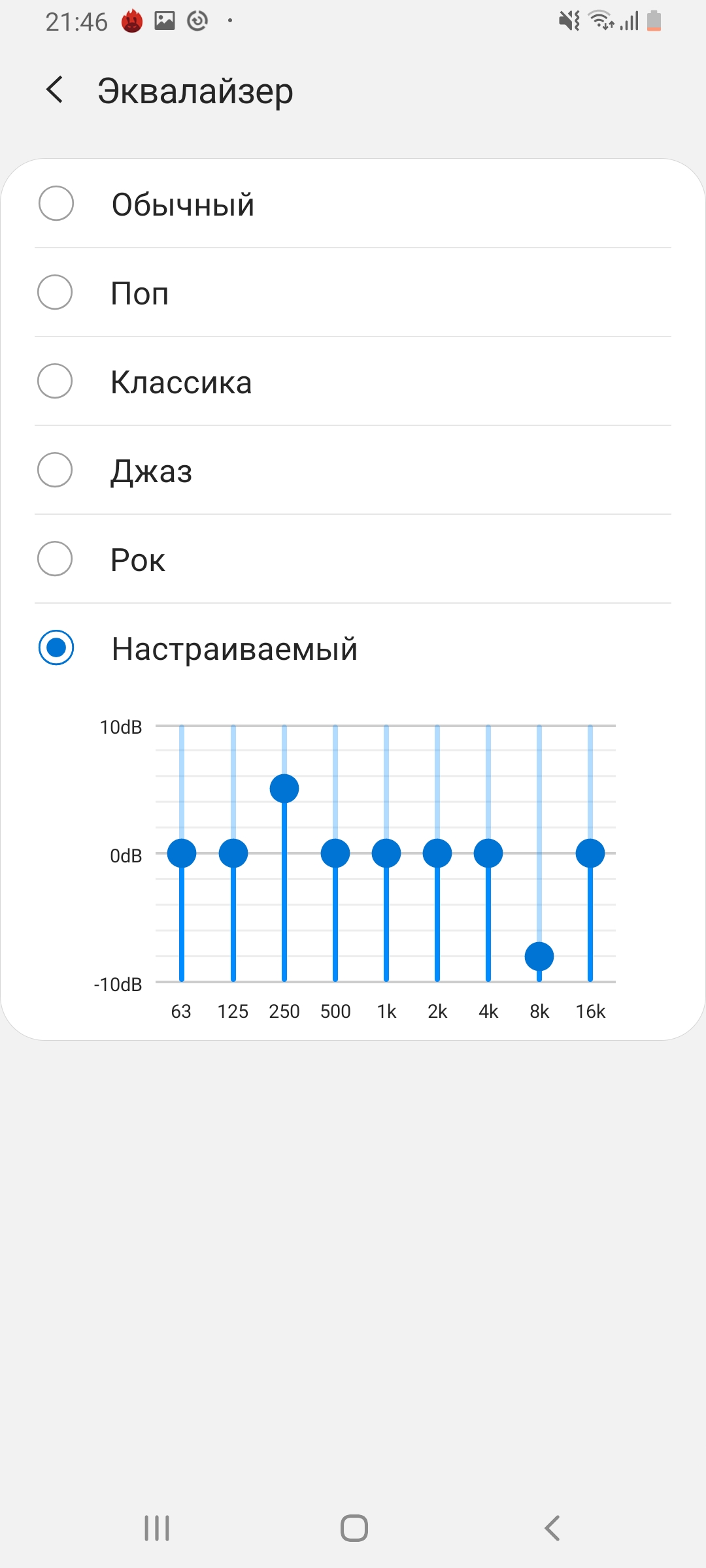This screenshot has width=706, height=1568.
Task: Open recent apps from navigation bar
Action: click(x=157, y=1528)
